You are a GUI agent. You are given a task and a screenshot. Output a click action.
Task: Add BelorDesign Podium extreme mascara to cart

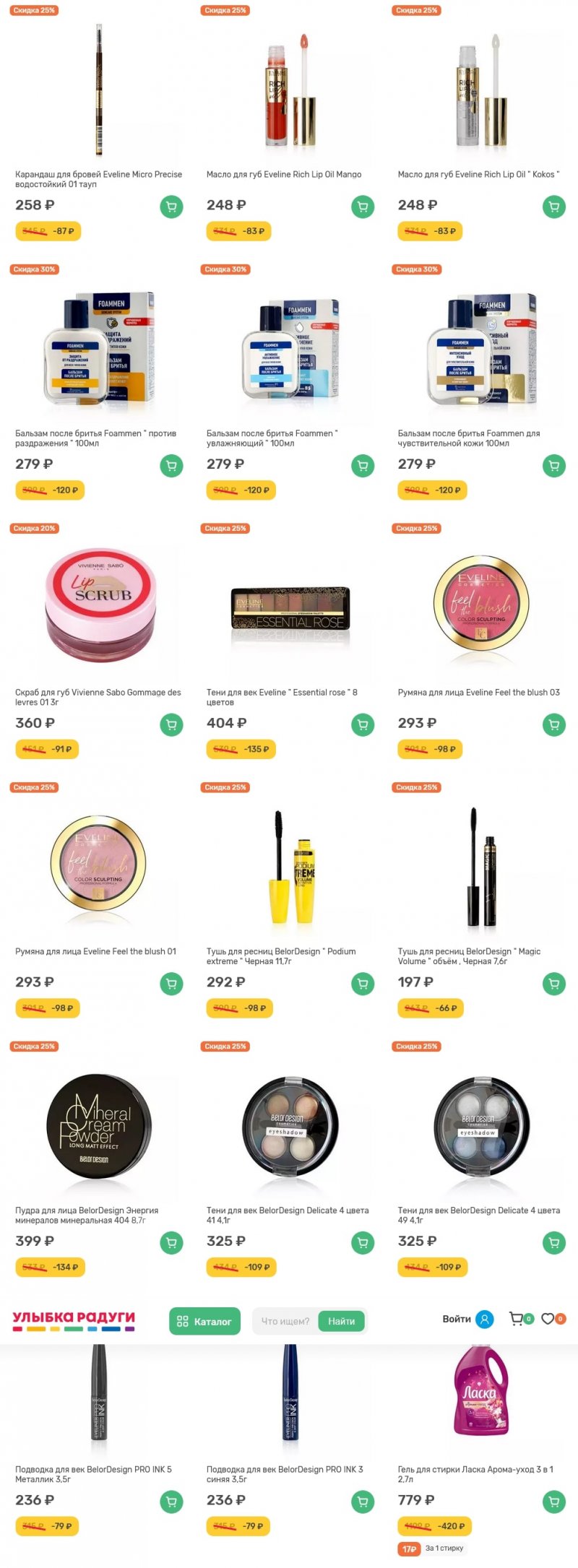pos(363,983)
